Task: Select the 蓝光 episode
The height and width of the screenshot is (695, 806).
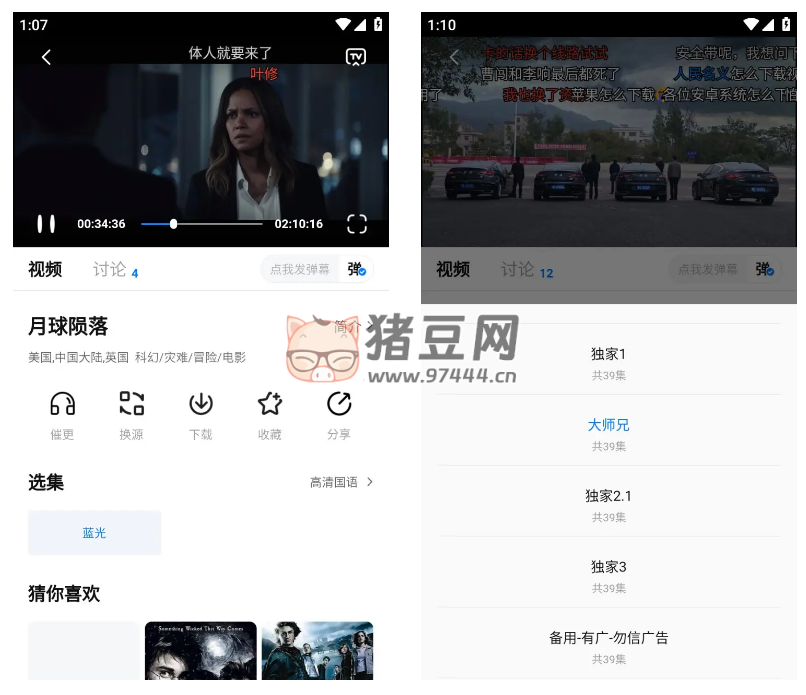Action: pos(94,533)
